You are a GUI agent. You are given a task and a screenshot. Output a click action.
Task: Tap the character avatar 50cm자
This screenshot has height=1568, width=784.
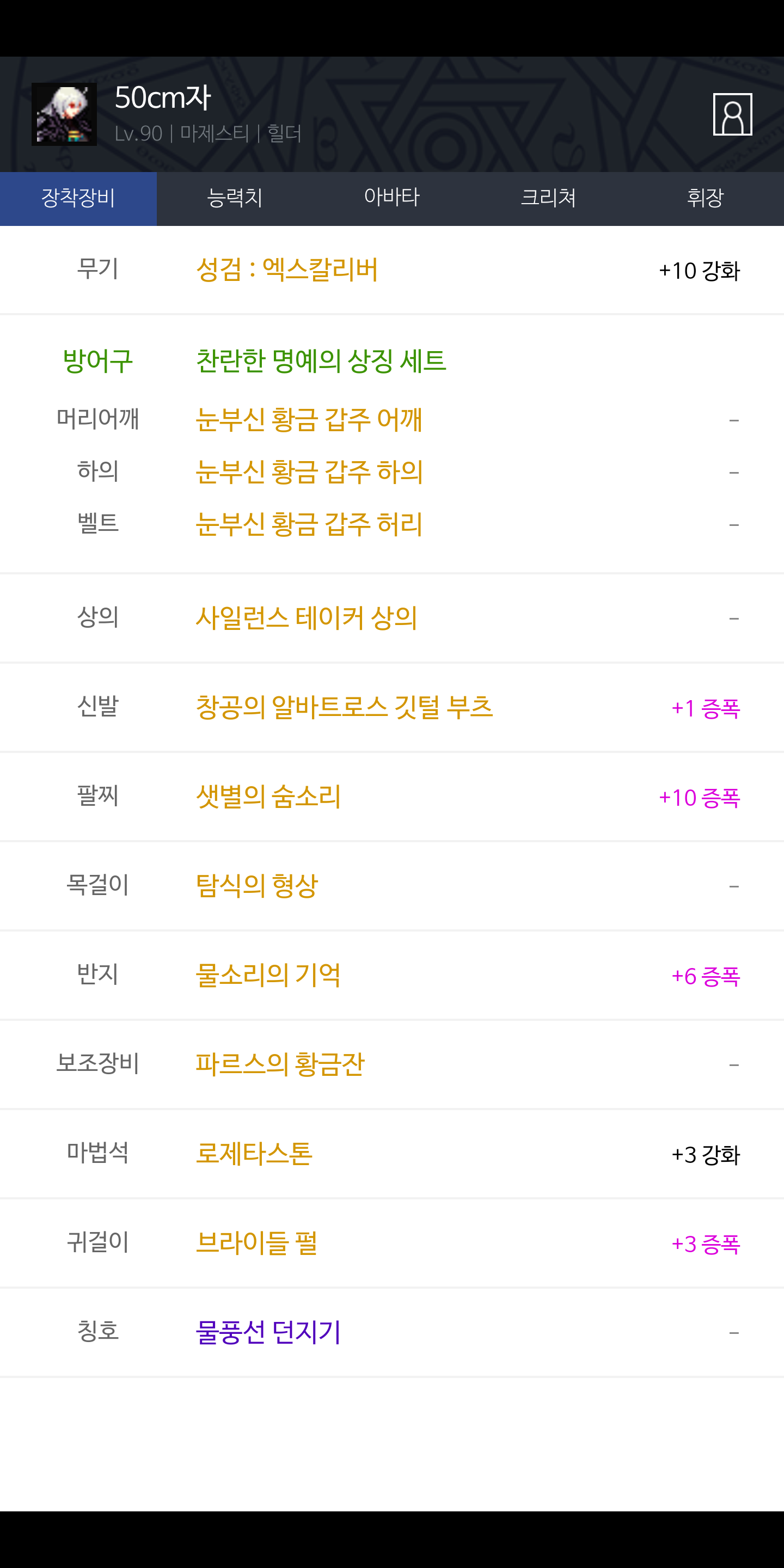[x=64, y=114]
